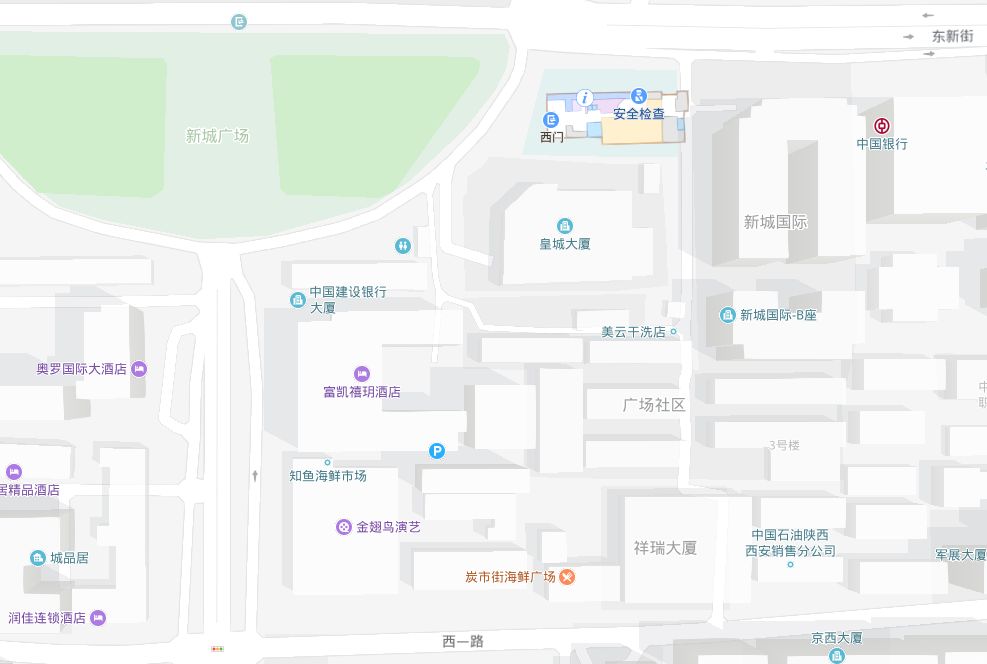The image size is (987, 664).
Task: Select 润佳连锁酒店 hotel marker
Action: pos(98,618)
